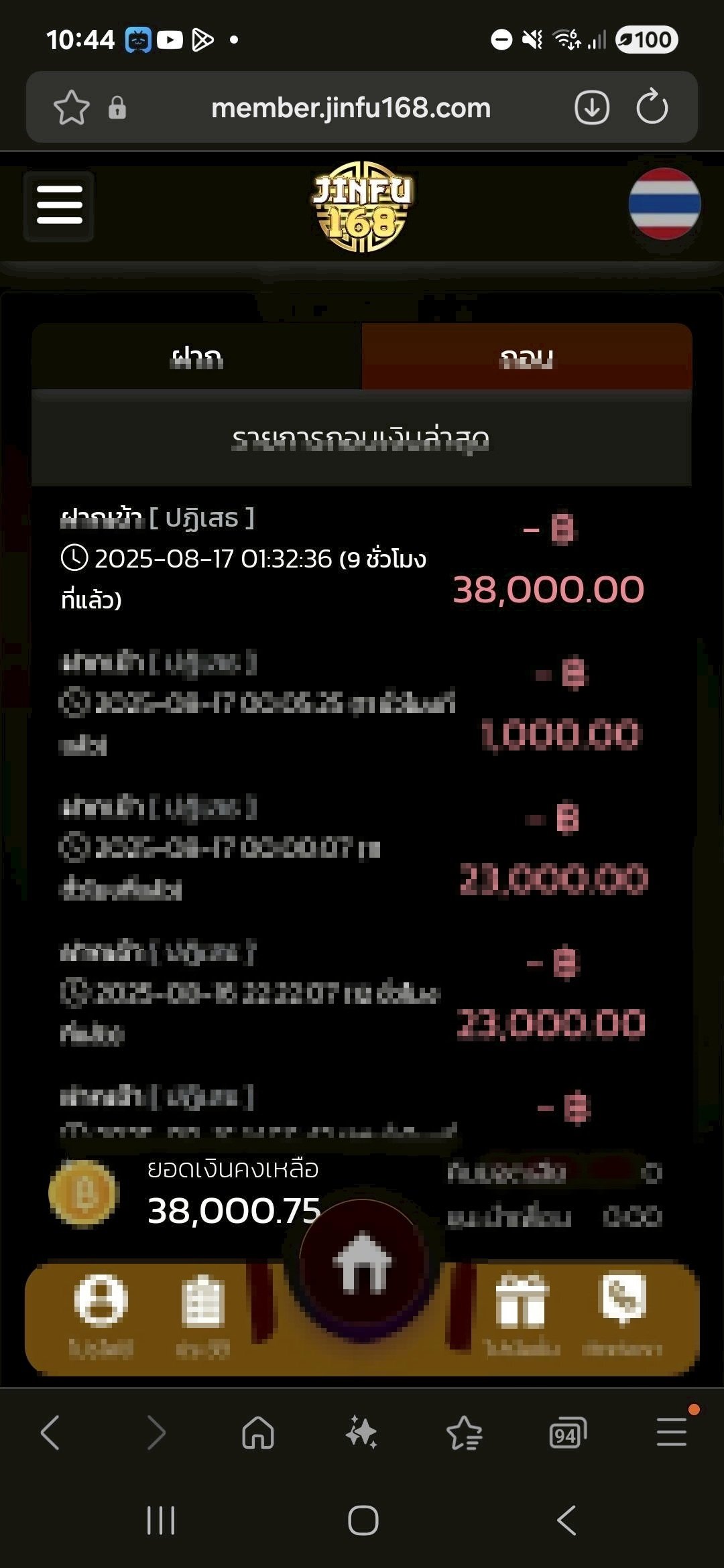Open the profile icon in bottom bar
This screenshot has width=724, height=1568.
tap(101, 1303)
